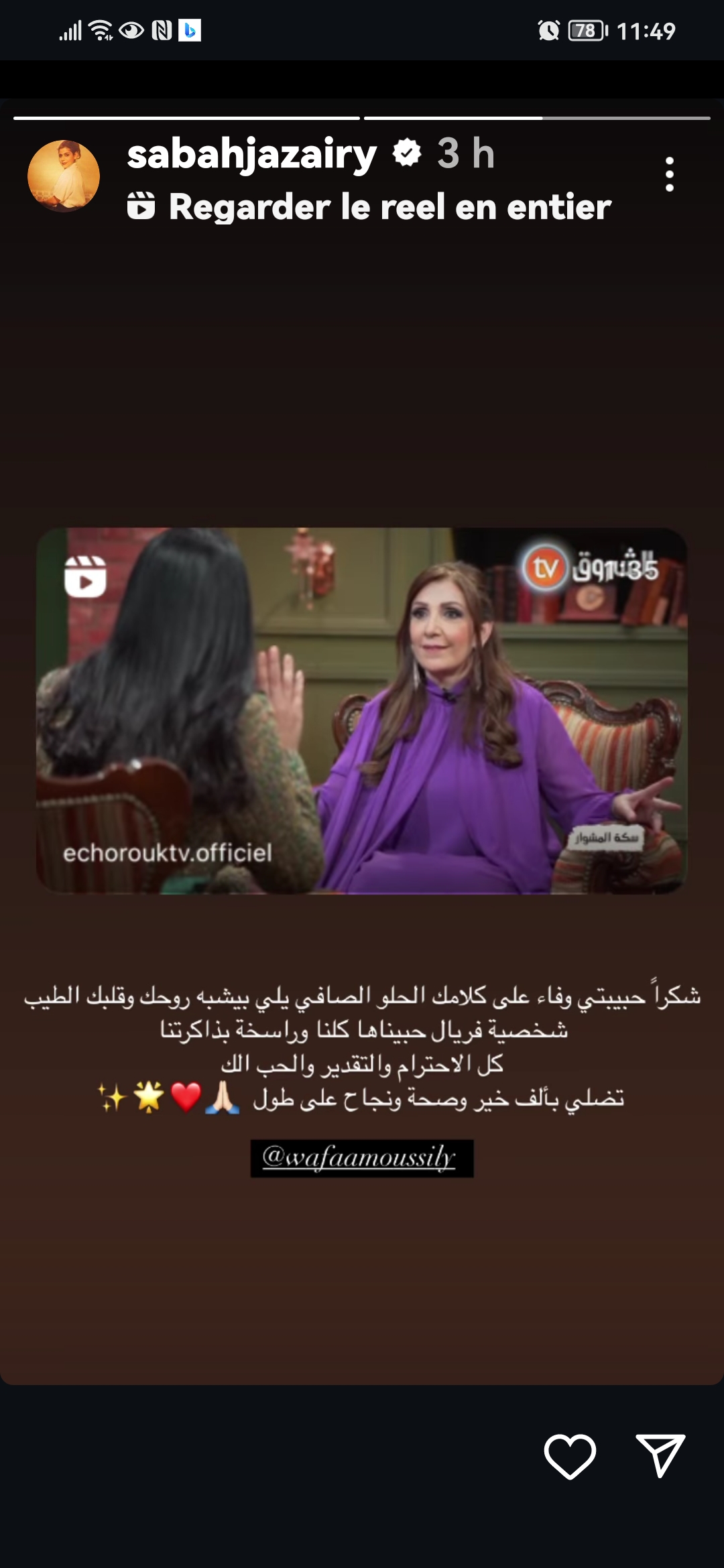Open sabahjazairy's profile picture
Image resolution: width=724 pixels, height=1568 pixels.
(64, 176)
